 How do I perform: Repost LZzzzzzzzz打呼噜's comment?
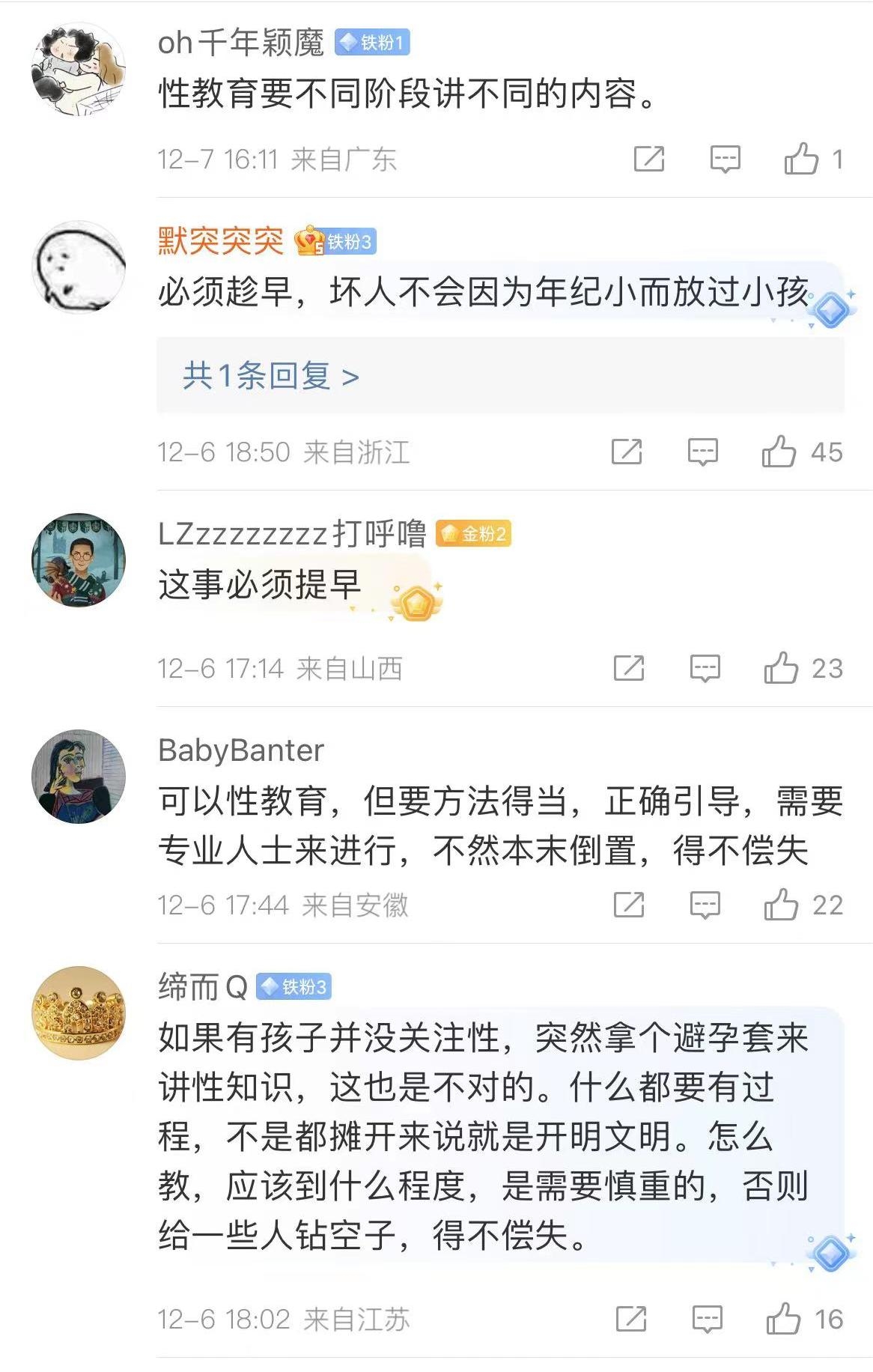click(628, 667)
